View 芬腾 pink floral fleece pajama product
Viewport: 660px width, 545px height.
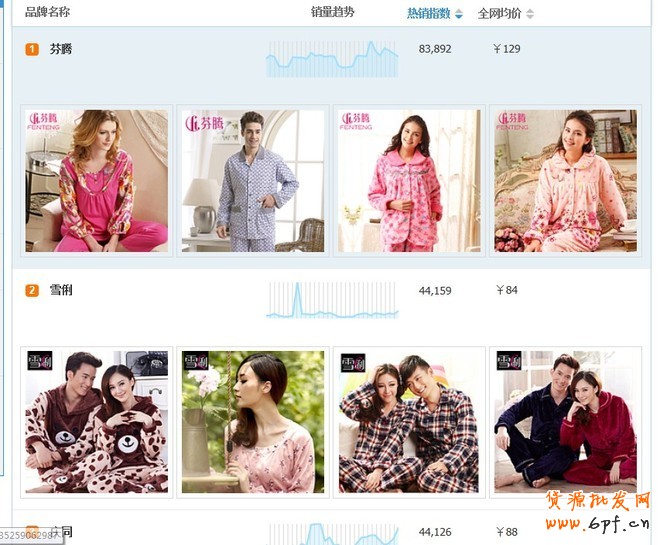(x=409, y=181)
